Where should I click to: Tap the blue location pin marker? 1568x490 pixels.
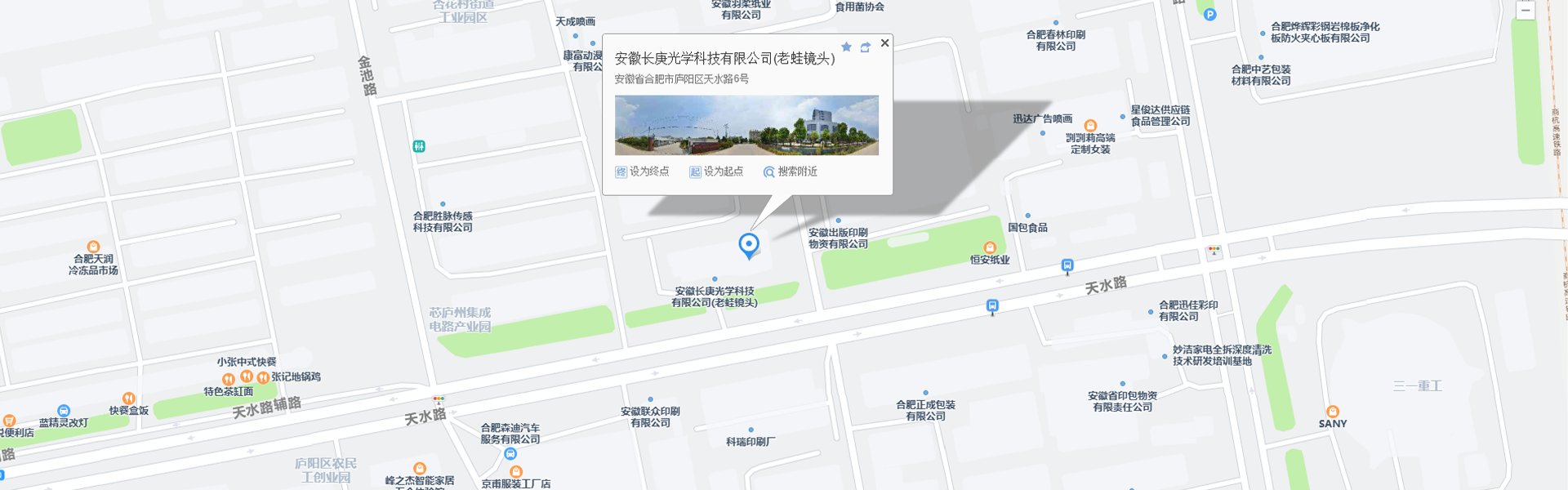coord(749,244)
